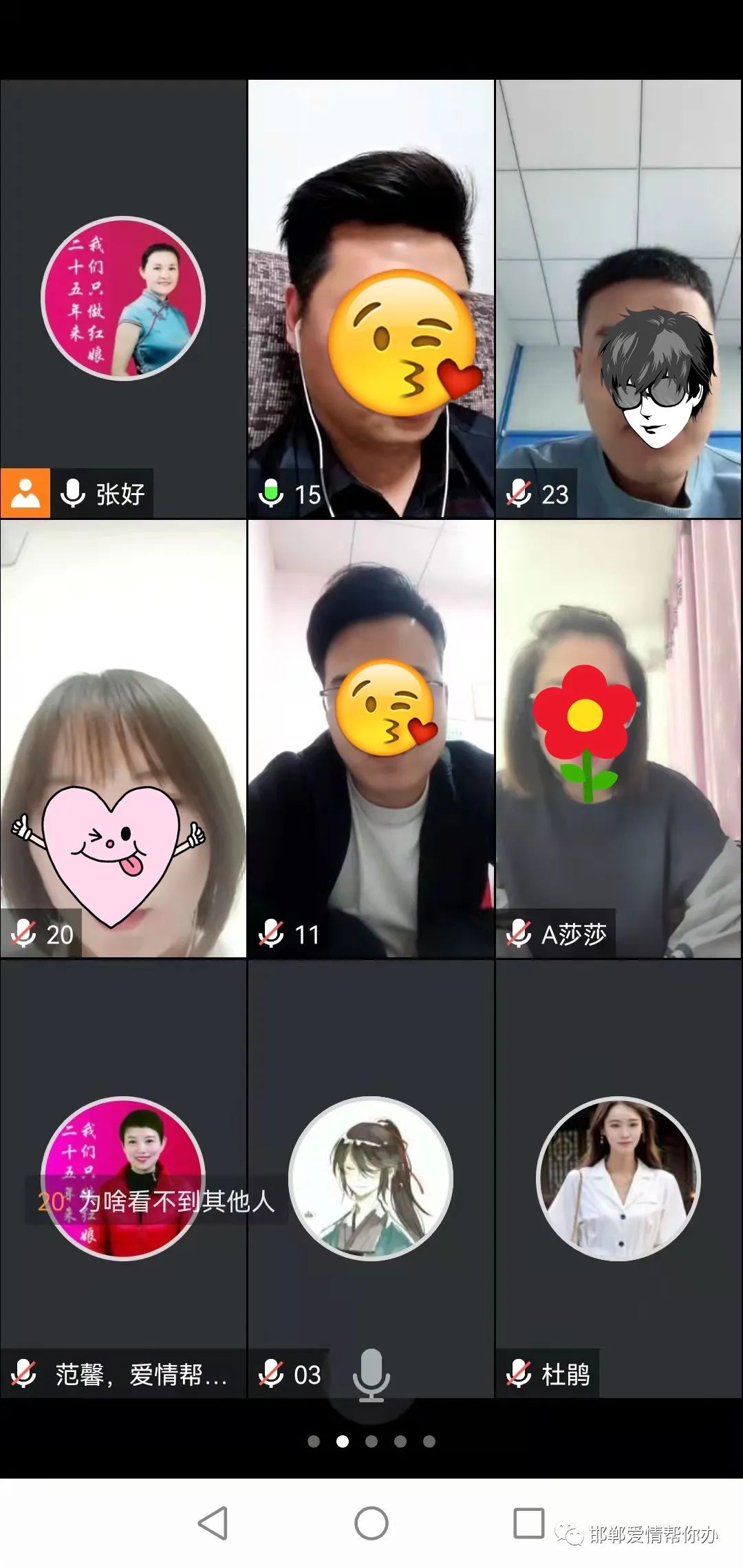This screenshot has width=743, height=1568.
Task: Open 张好's participant tile
Action: click(x=124, y=298)
